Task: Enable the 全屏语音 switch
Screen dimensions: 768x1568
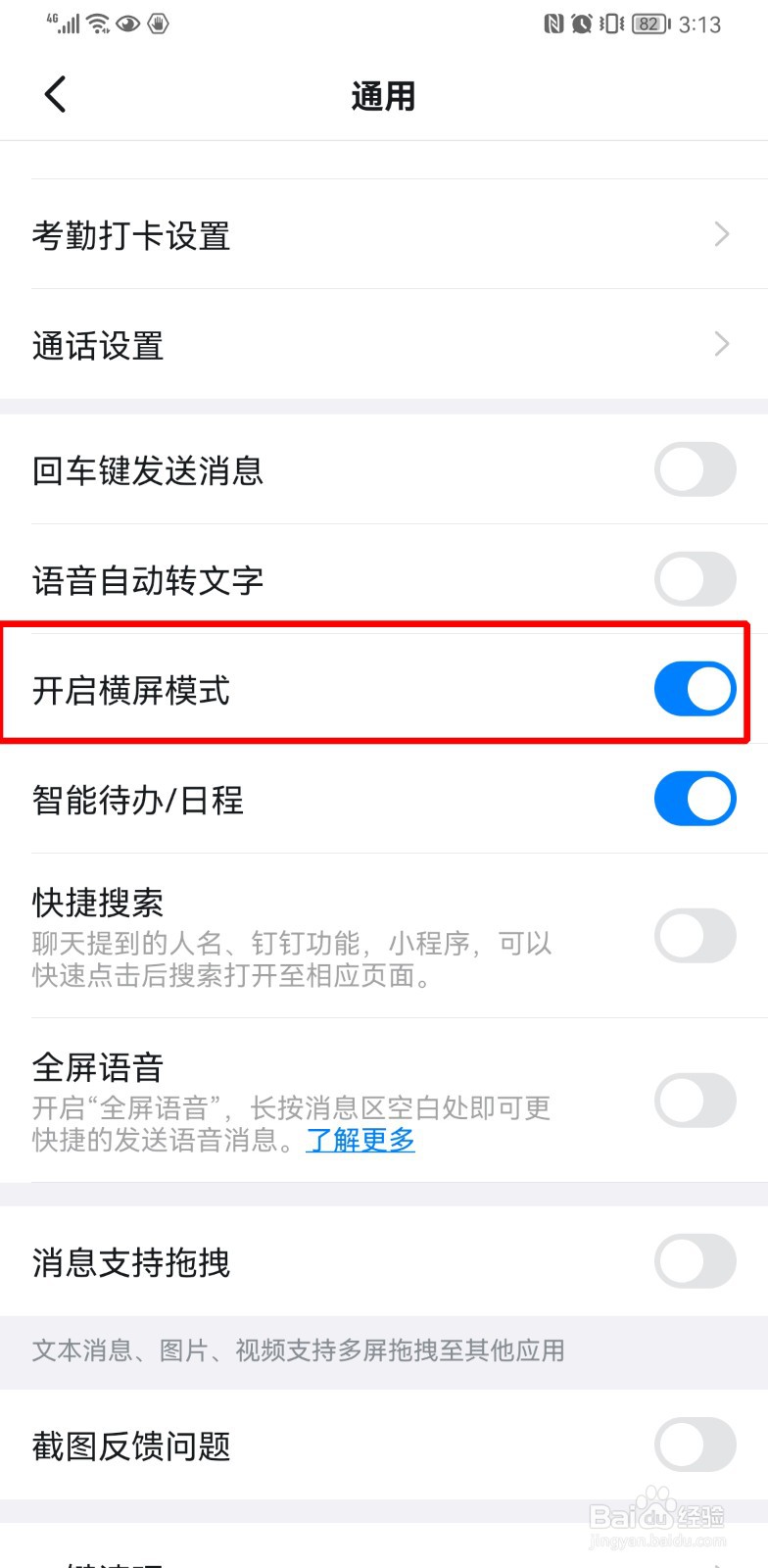Action: pos(695,1102)
